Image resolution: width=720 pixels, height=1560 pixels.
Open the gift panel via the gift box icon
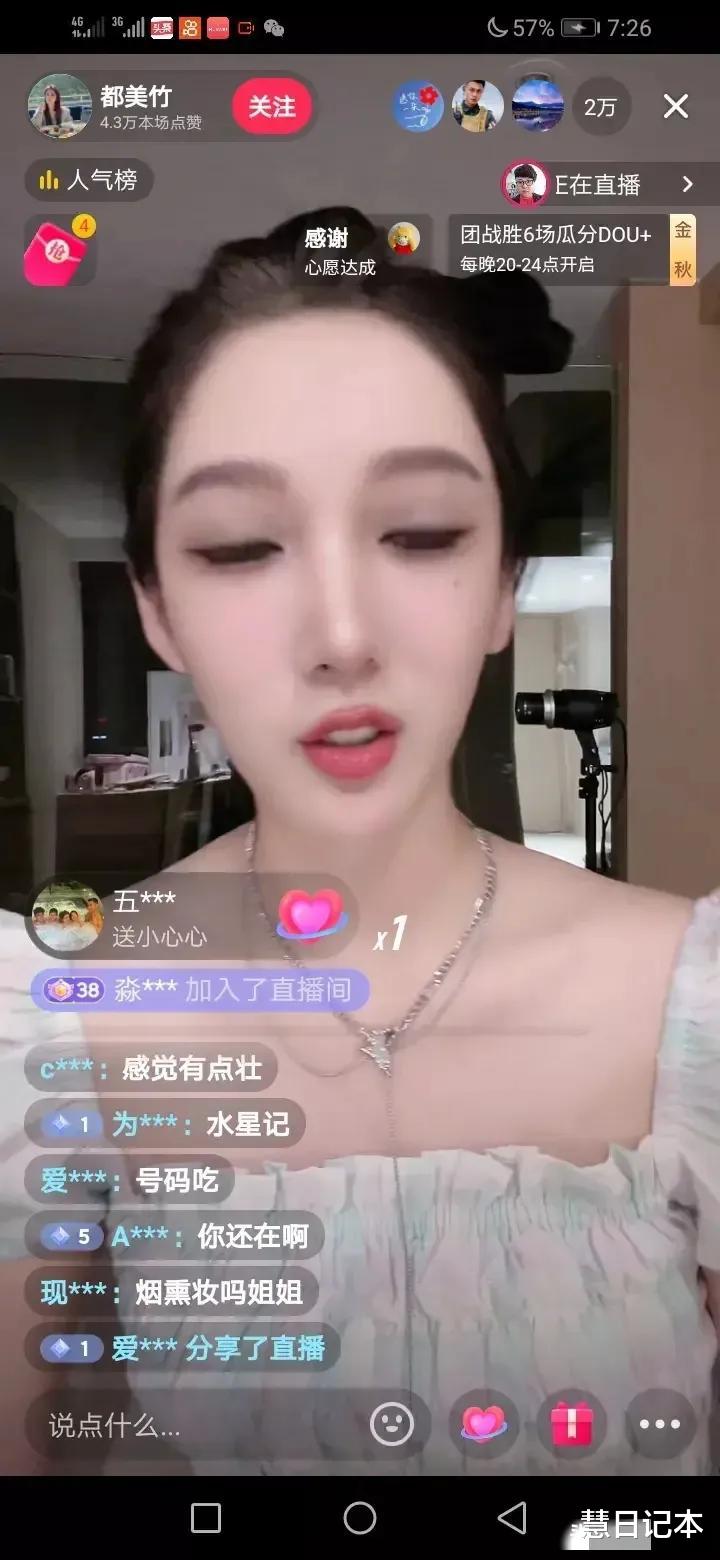(x=570, y=1423)
